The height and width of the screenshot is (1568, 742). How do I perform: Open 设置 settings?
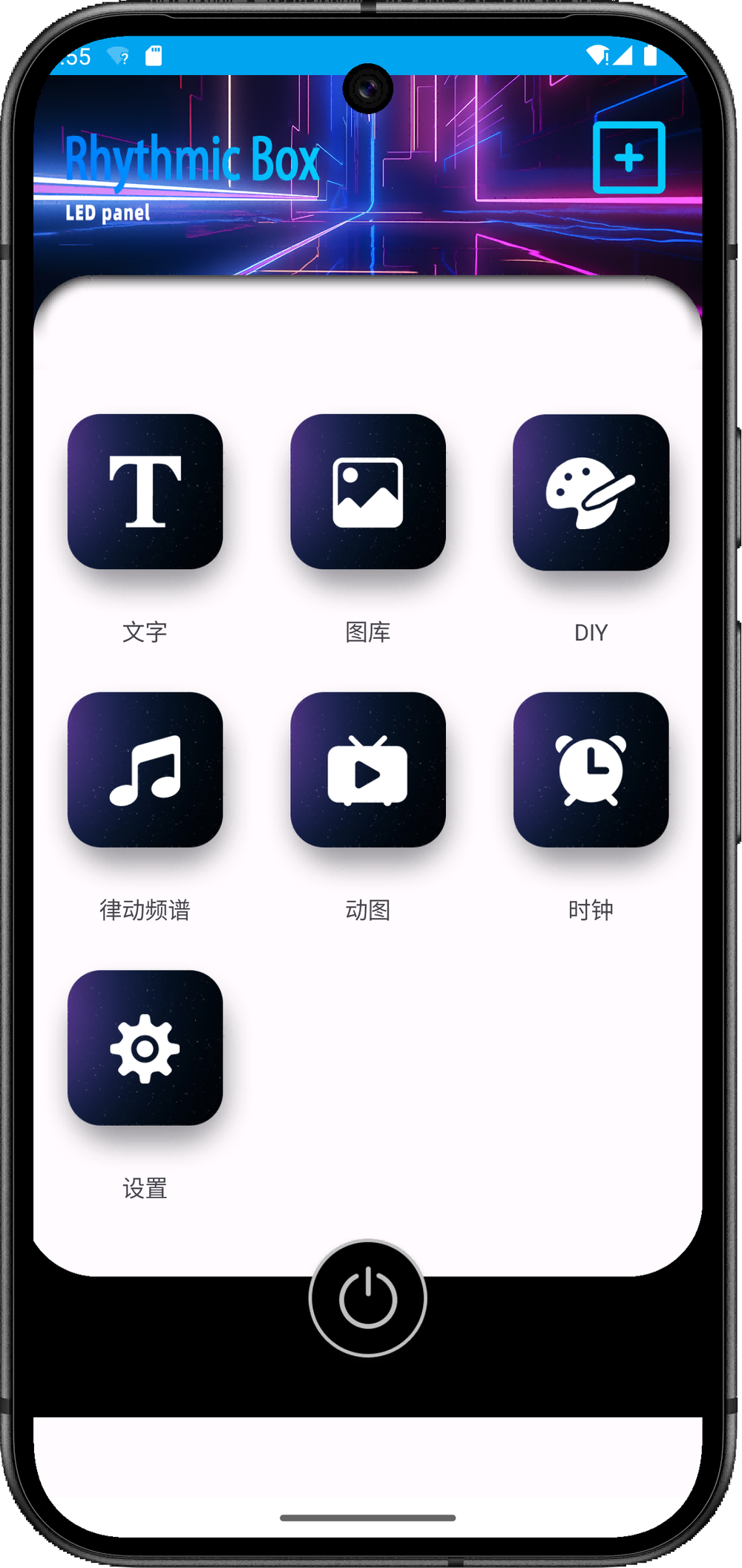point(145,1048)
